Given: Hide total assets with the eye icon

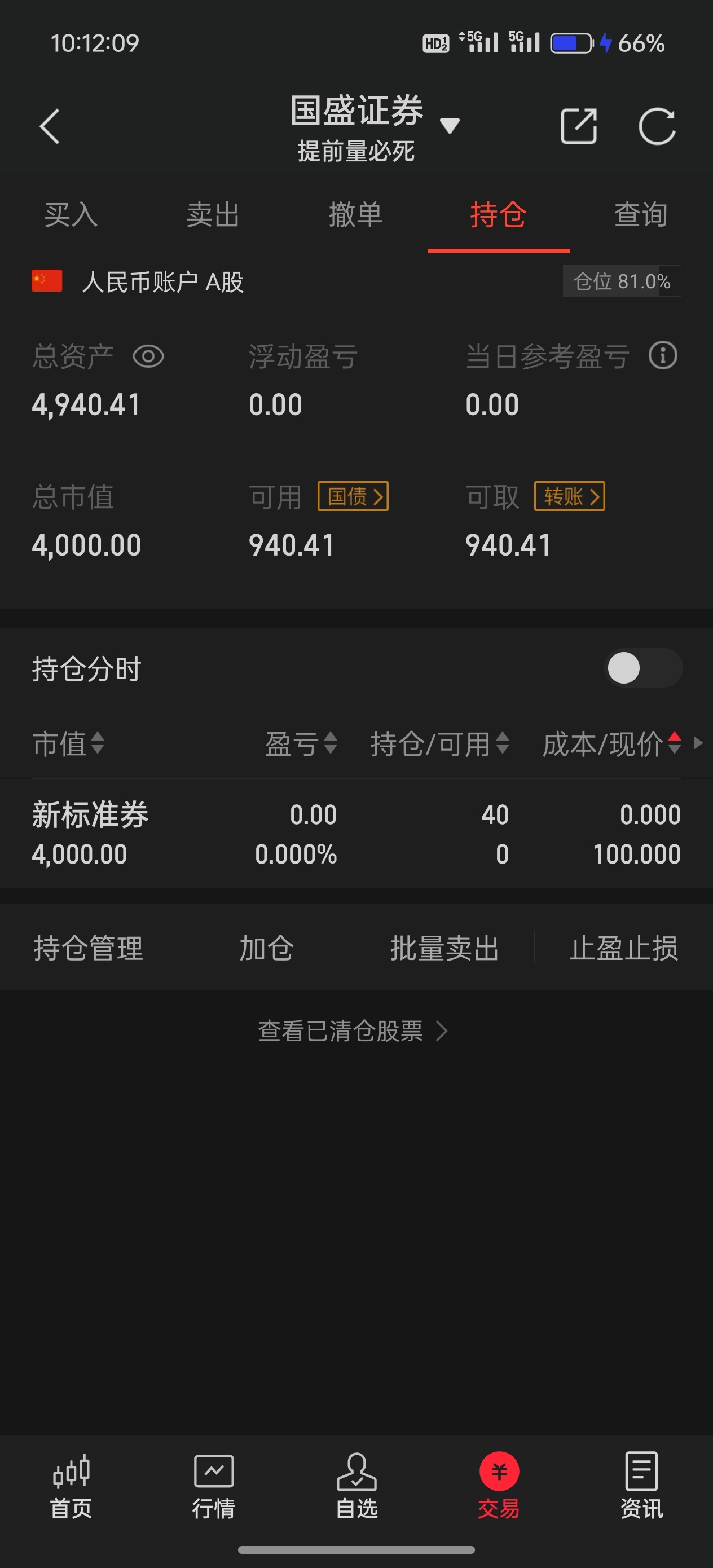Looking at the screenshot, I should tap(148, 356).
